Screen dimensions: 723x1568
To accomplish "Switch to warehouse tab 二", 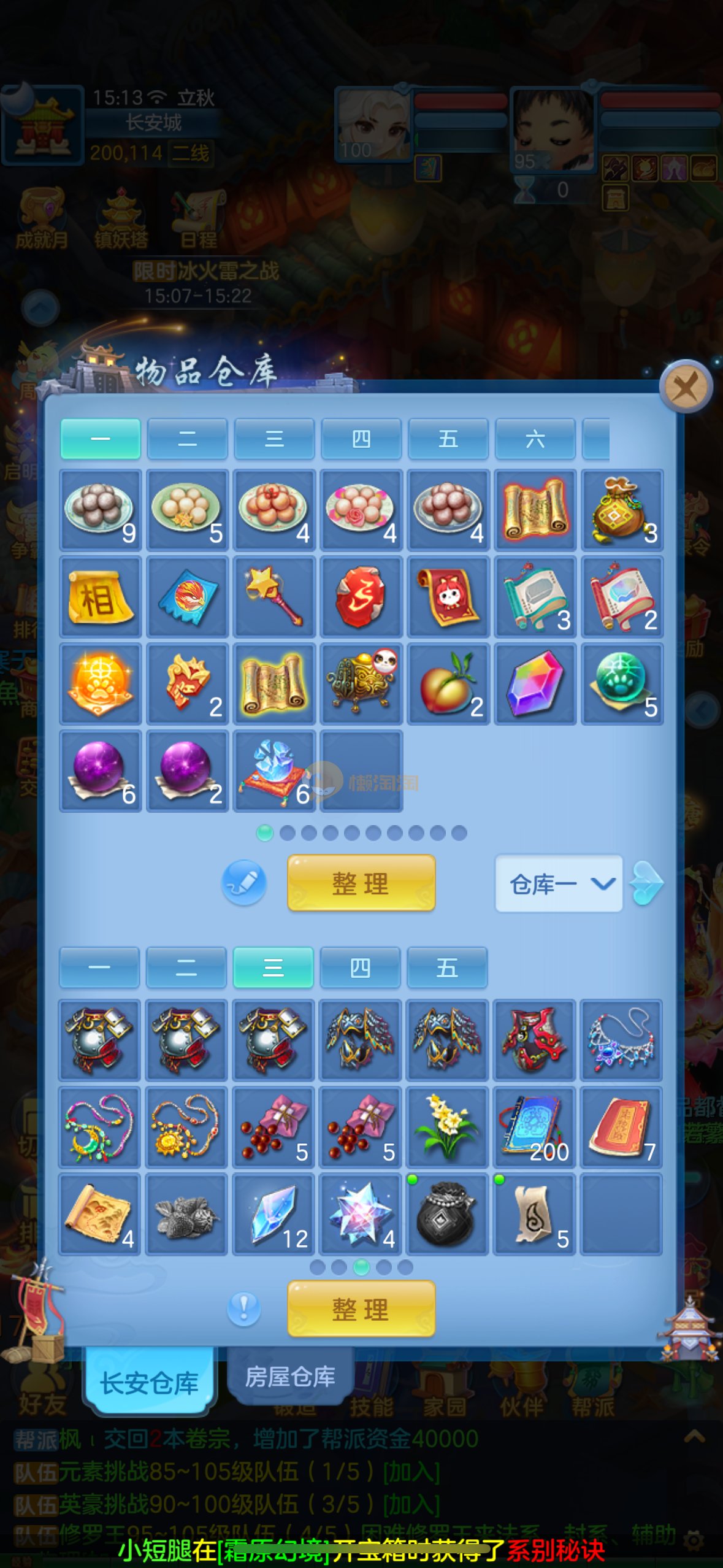I will [x=187, y=439].
